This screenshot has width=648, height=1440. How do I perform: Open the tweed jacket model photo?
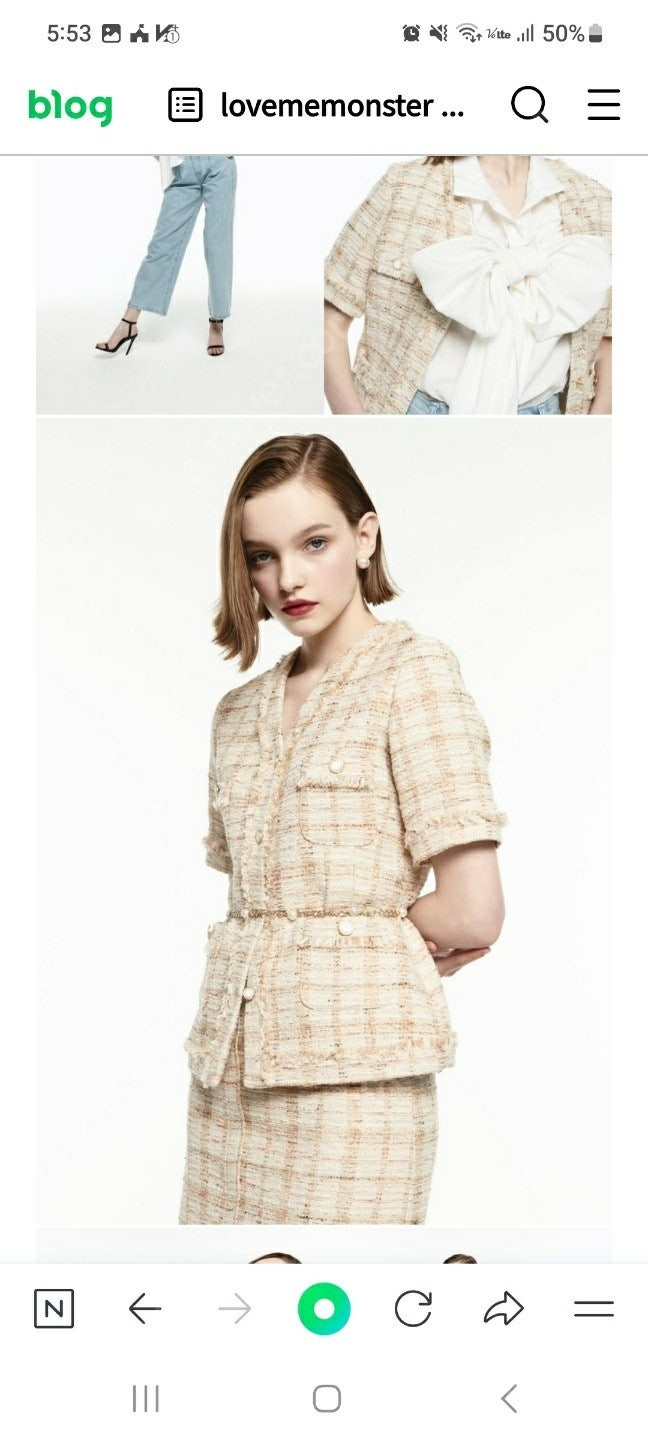point(324,820)
